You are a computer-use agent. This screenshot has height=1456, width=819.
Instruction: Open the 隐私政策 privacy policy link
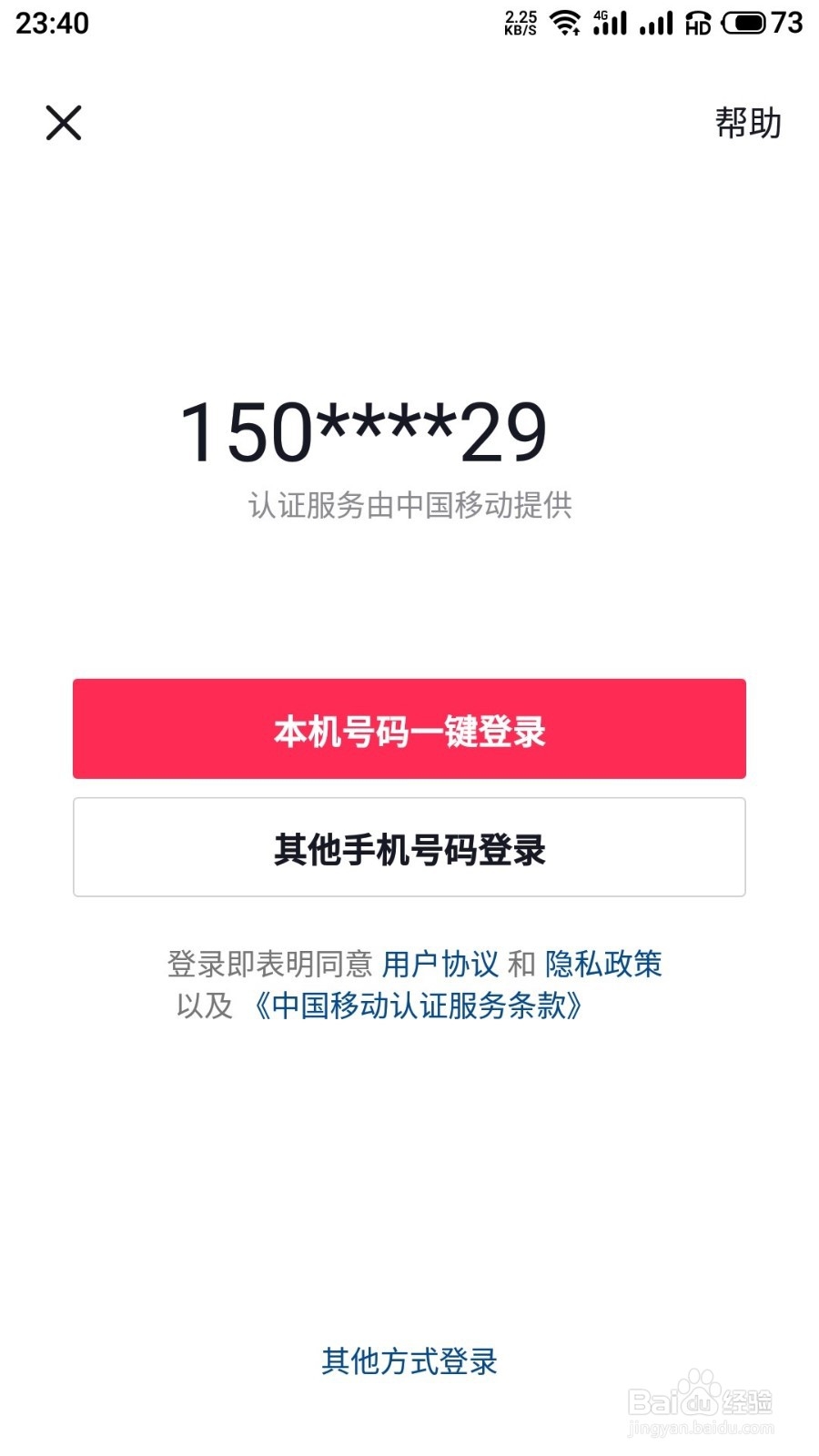click(x=603, y=965)
